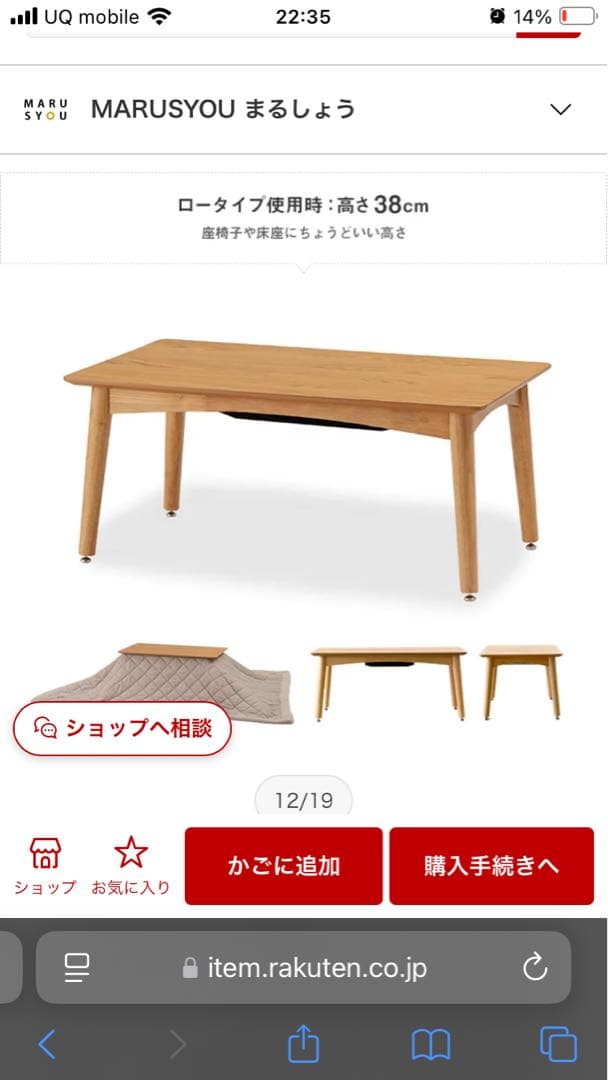608x1080 pixels.
Task: Go back to the previous page
Action: (46, 1045)
